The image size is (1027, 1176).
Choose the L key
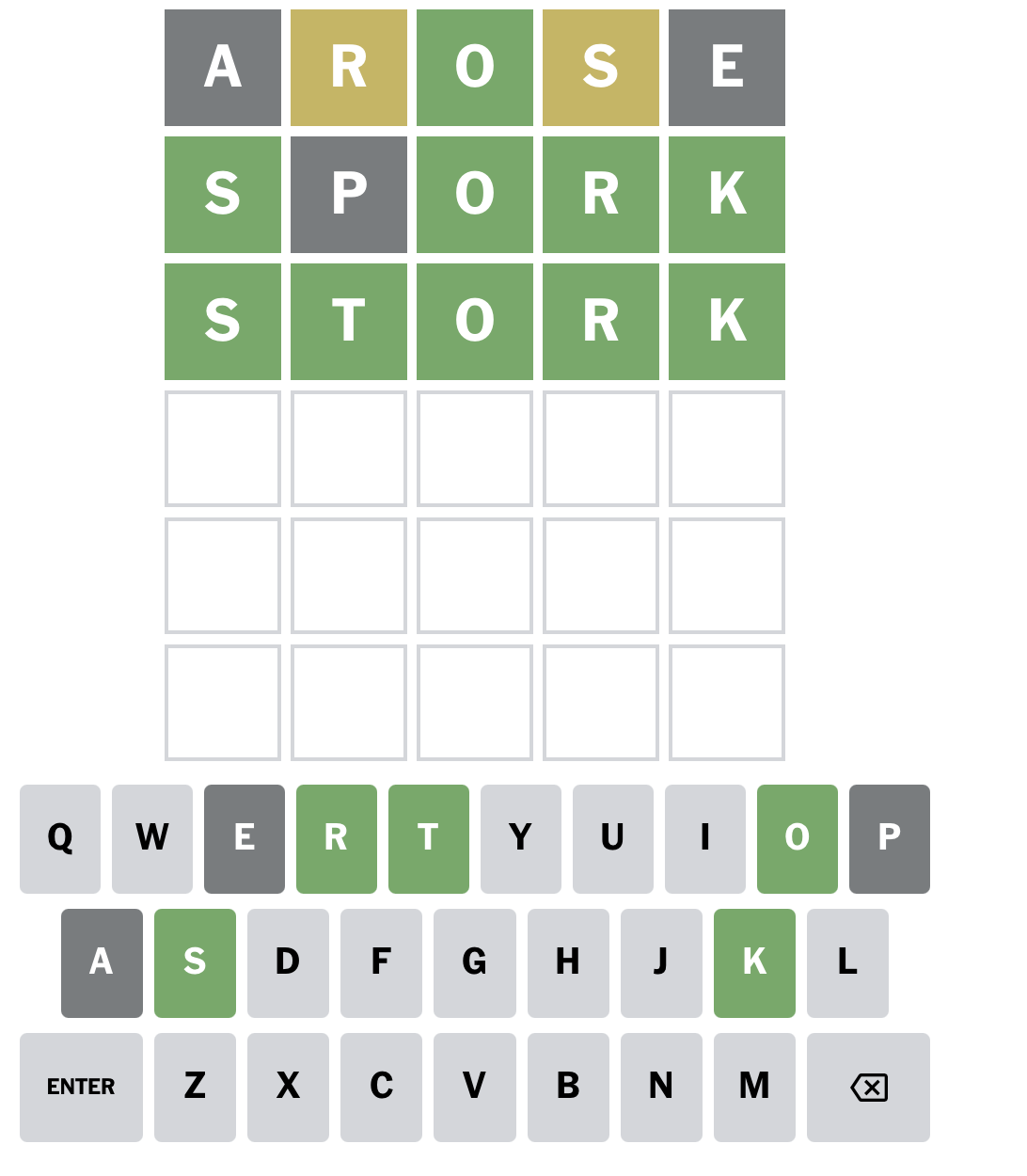[x=847, y=962]
